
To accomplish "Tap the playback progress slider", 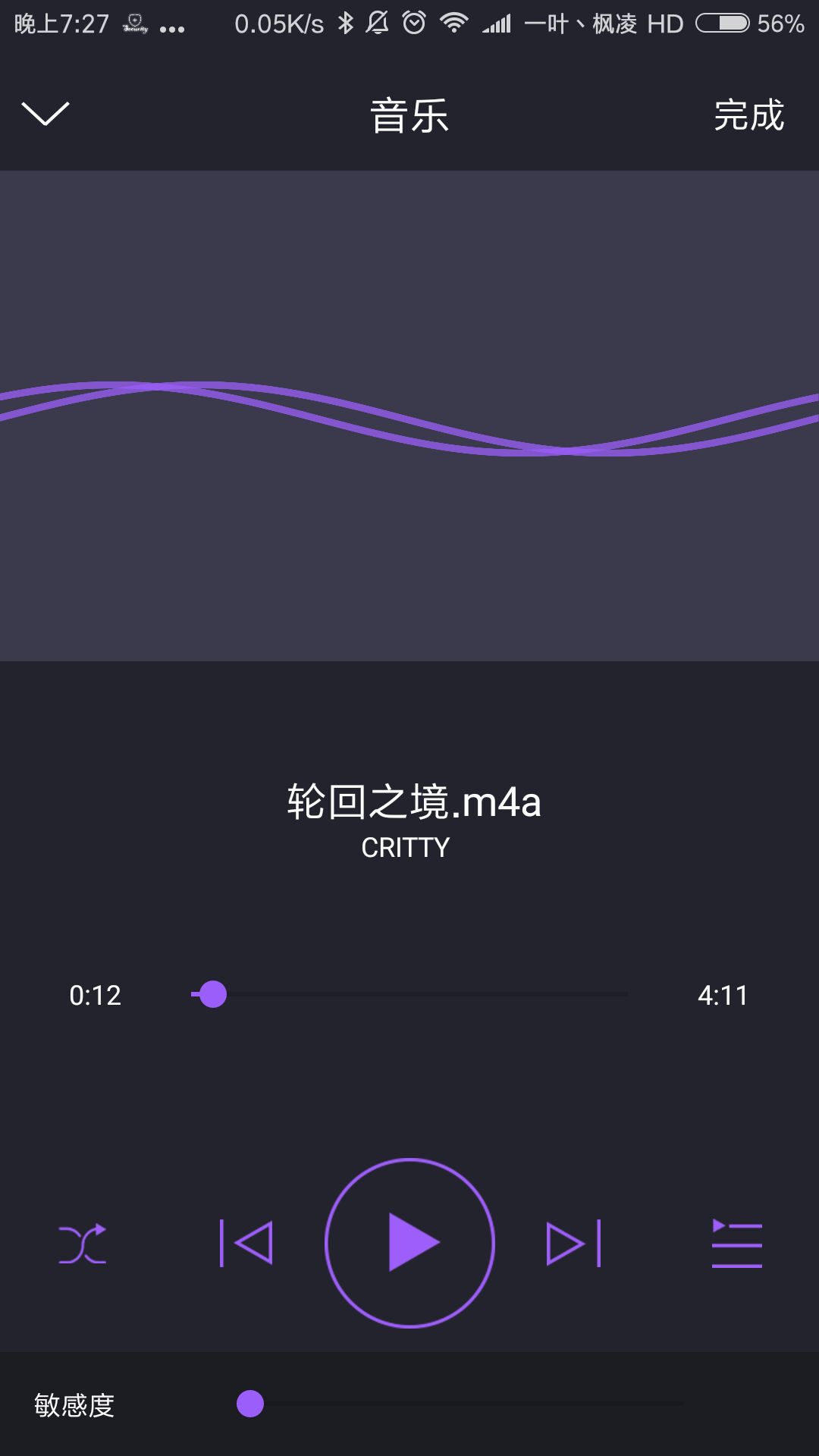I will (x=409, y=994).
